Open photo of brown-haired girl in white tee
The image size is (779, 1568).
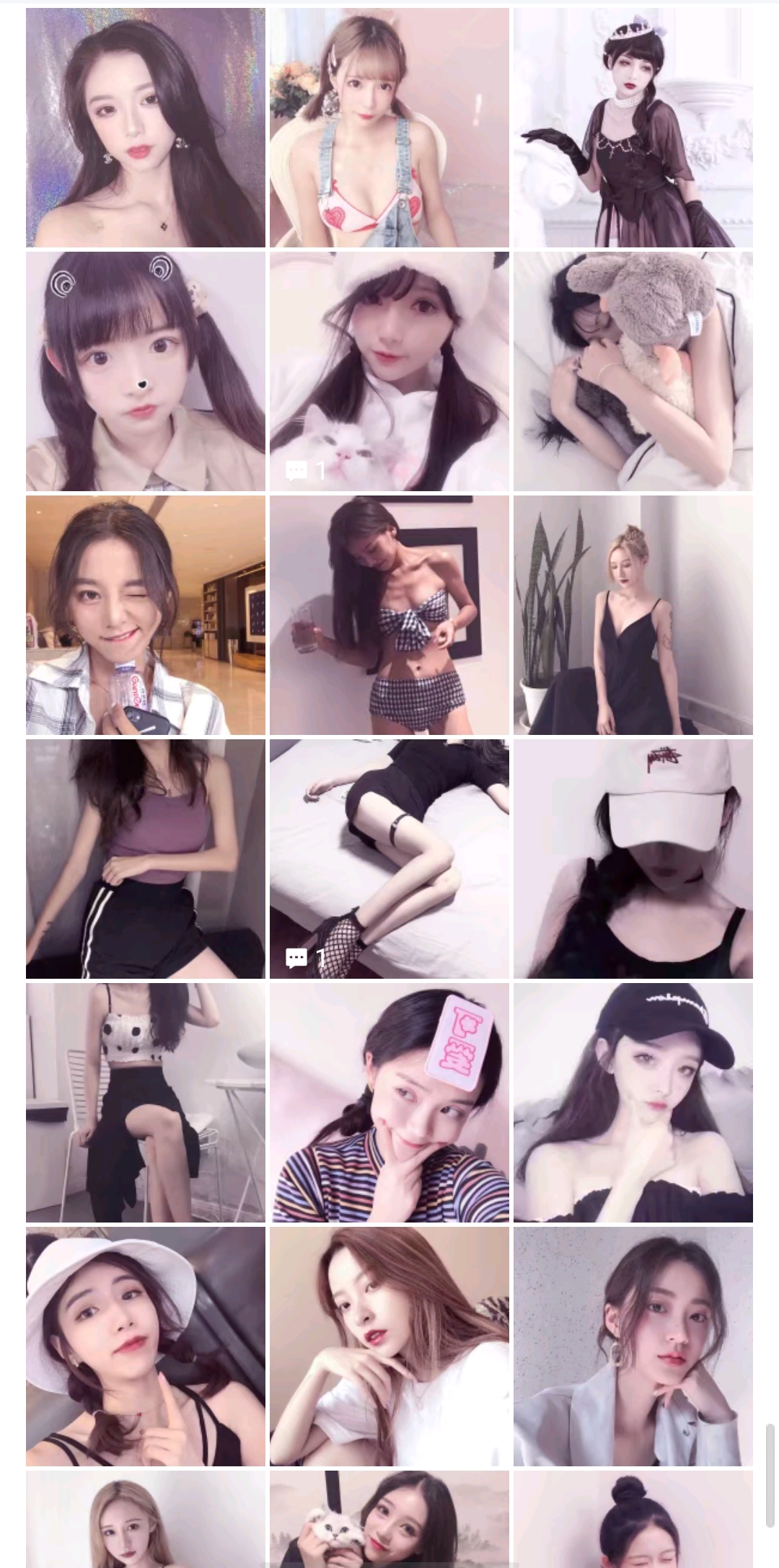tap(389, 1347)
